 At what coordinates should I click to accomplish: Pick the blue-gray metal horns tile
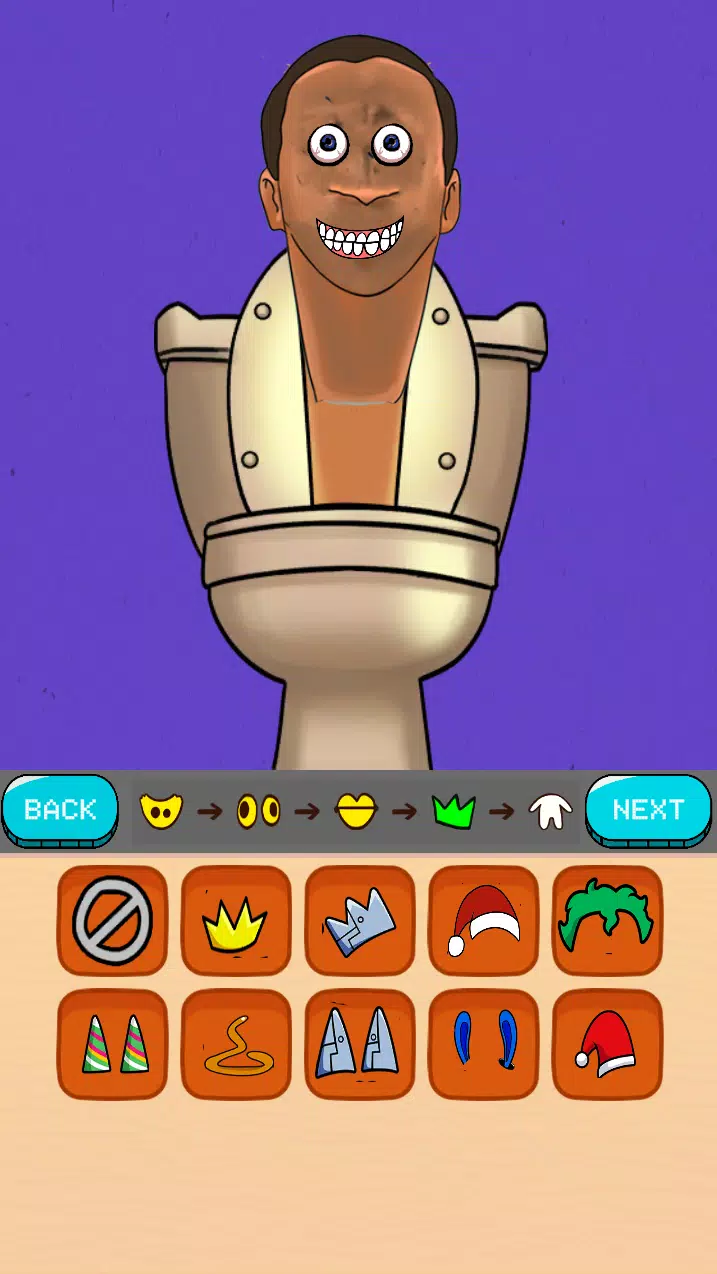360,1043
